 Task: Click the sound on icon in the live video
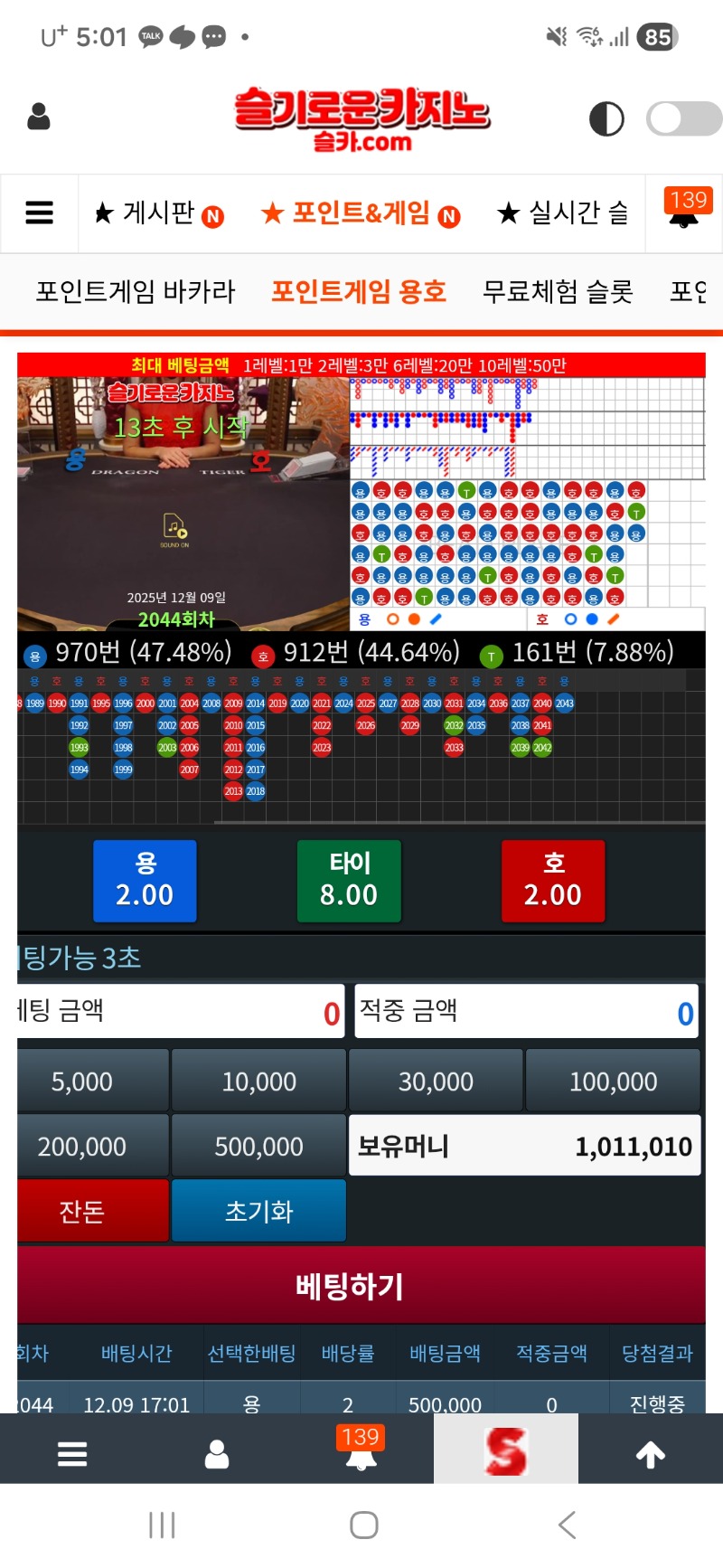click(174, 525)
